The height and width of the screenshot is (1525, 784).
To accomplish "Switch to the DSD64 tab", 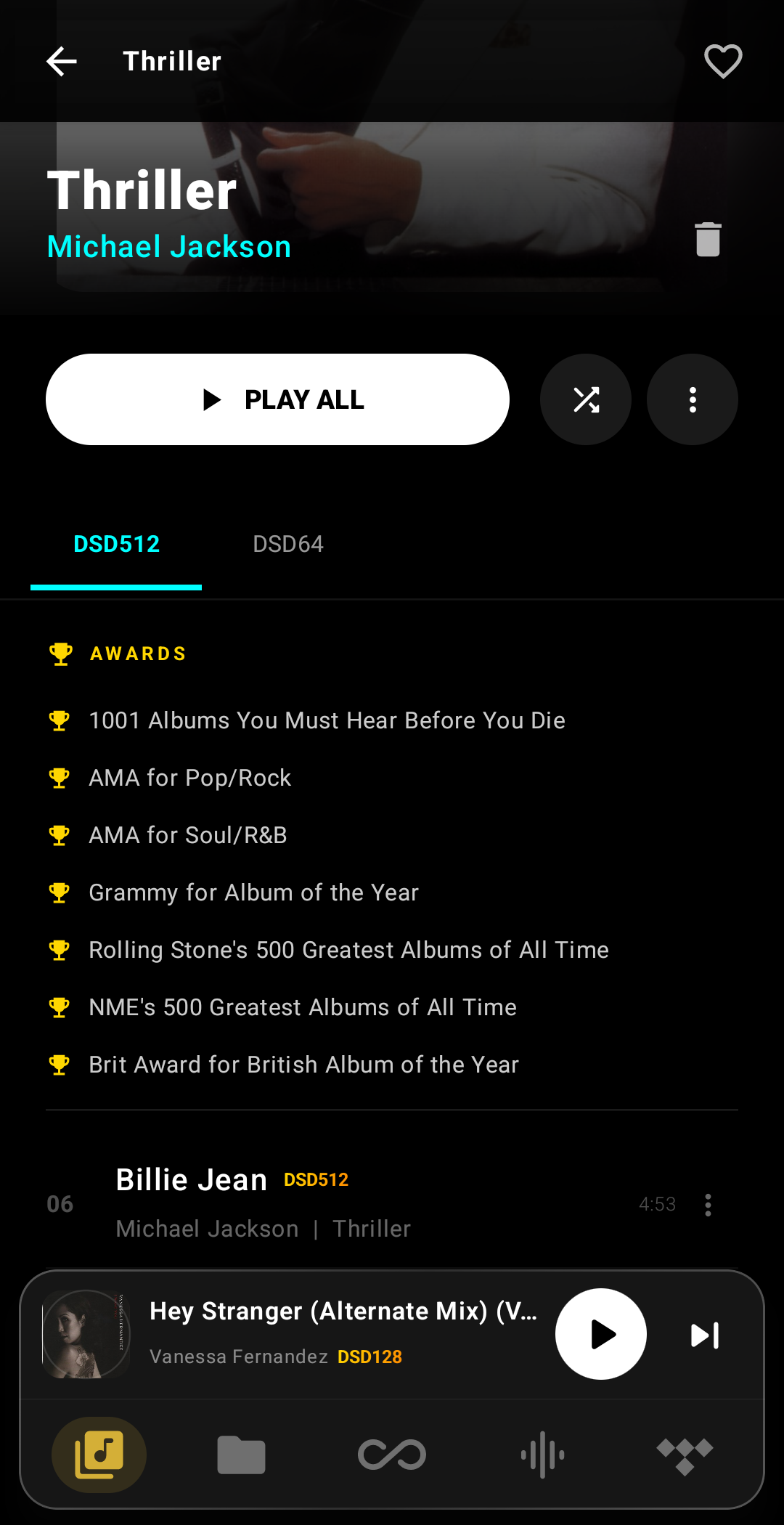I will [x=288, y=543].
